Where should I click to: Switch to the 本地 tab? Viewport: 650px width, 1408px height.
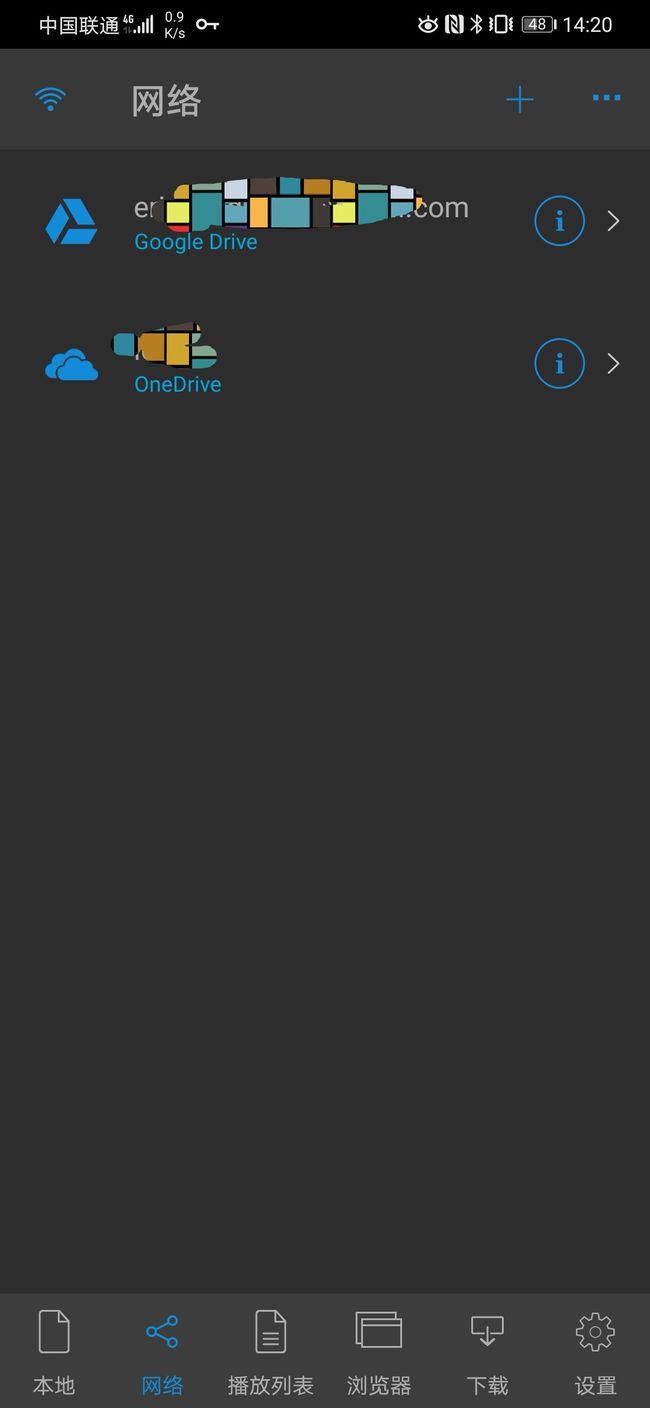[54, 1352]
